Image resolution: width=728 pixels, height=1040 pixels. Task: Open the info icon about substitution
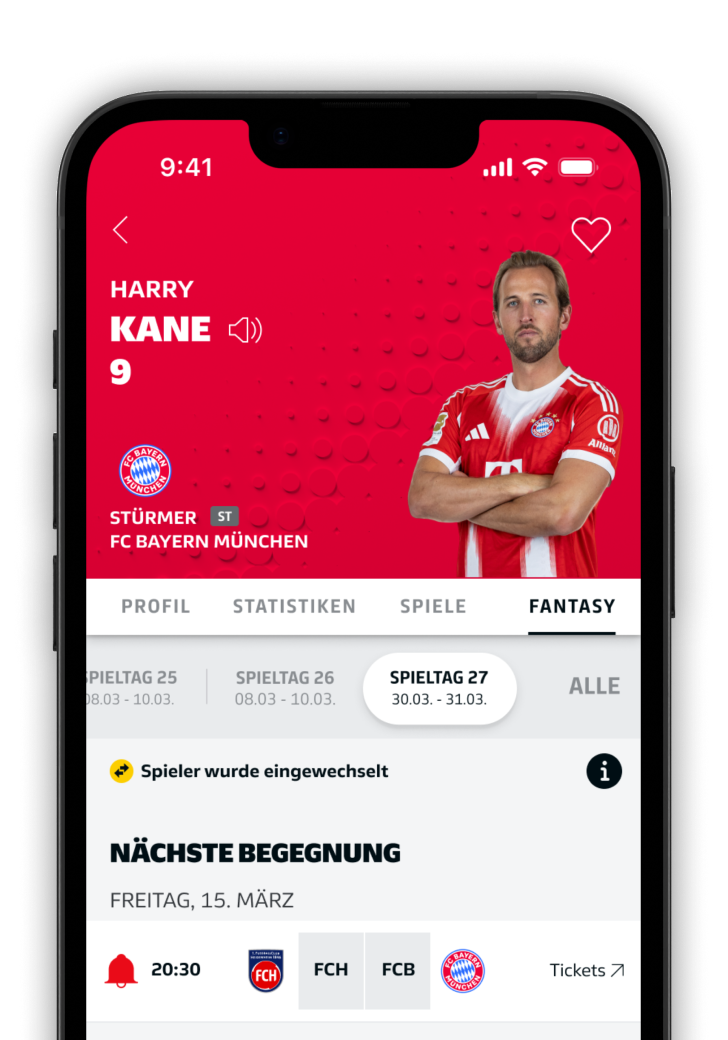click(604, 771)
